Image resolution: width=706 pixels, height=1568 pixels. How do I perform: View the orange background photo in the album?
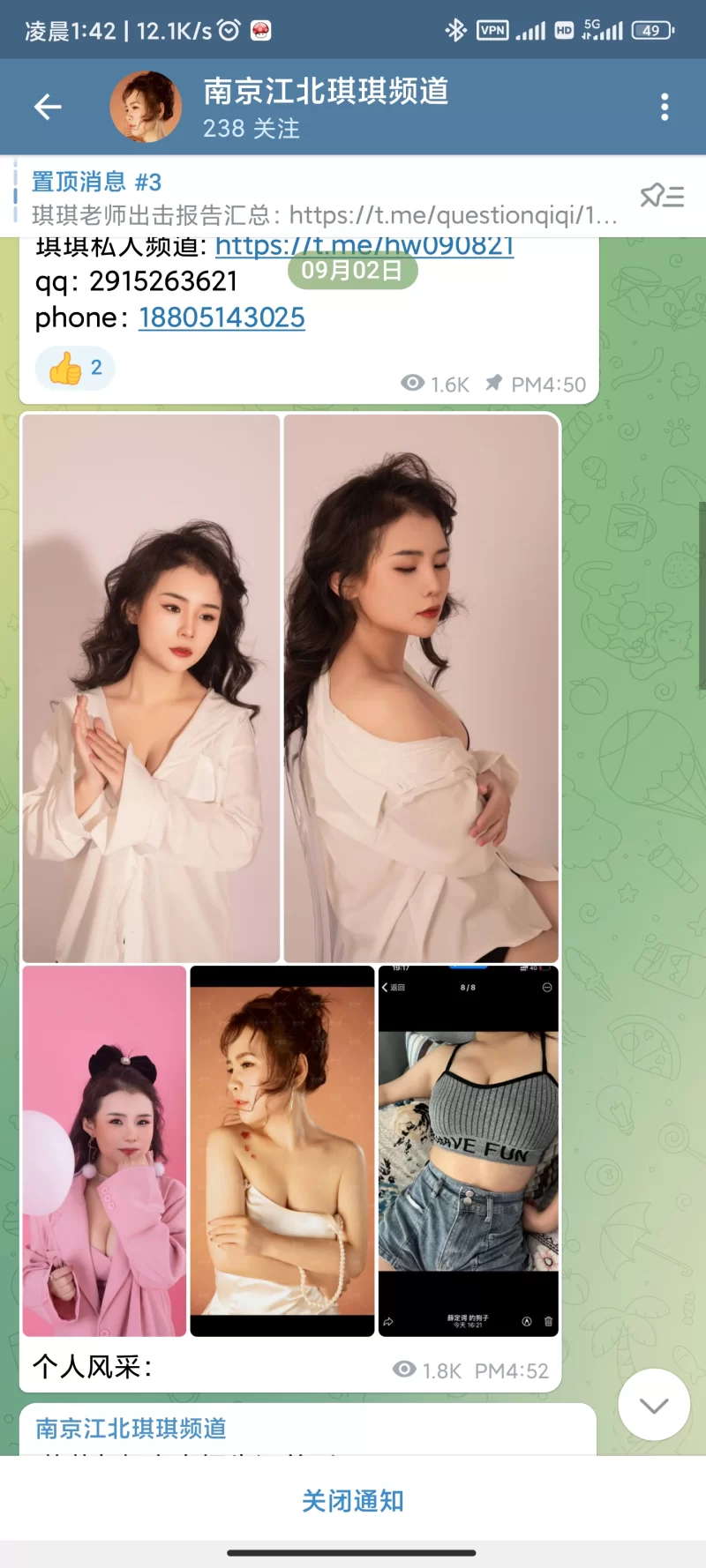(282, 1151)
